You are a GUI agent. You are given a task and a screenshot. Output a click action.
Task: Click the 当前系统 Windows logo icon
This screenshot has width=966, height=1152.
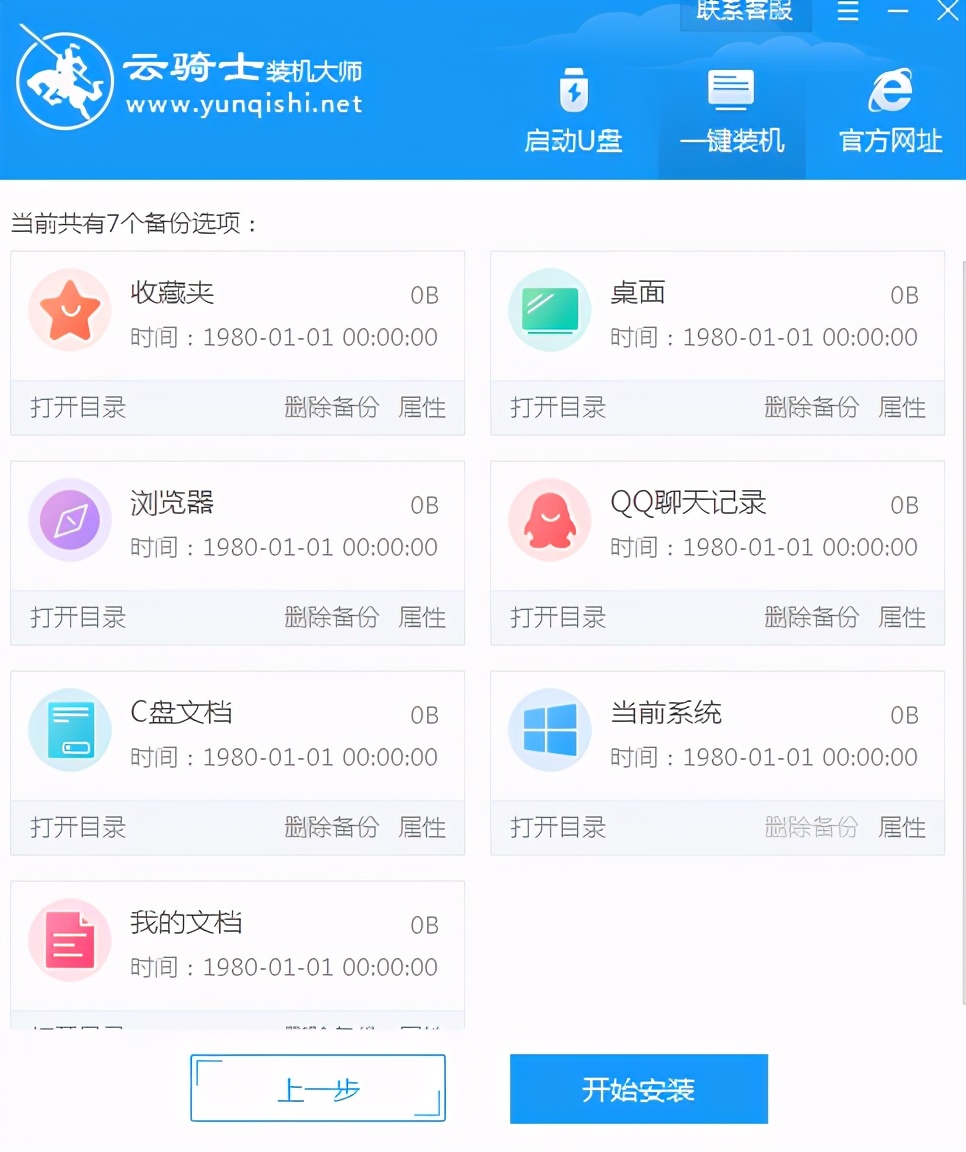point(549,730)
